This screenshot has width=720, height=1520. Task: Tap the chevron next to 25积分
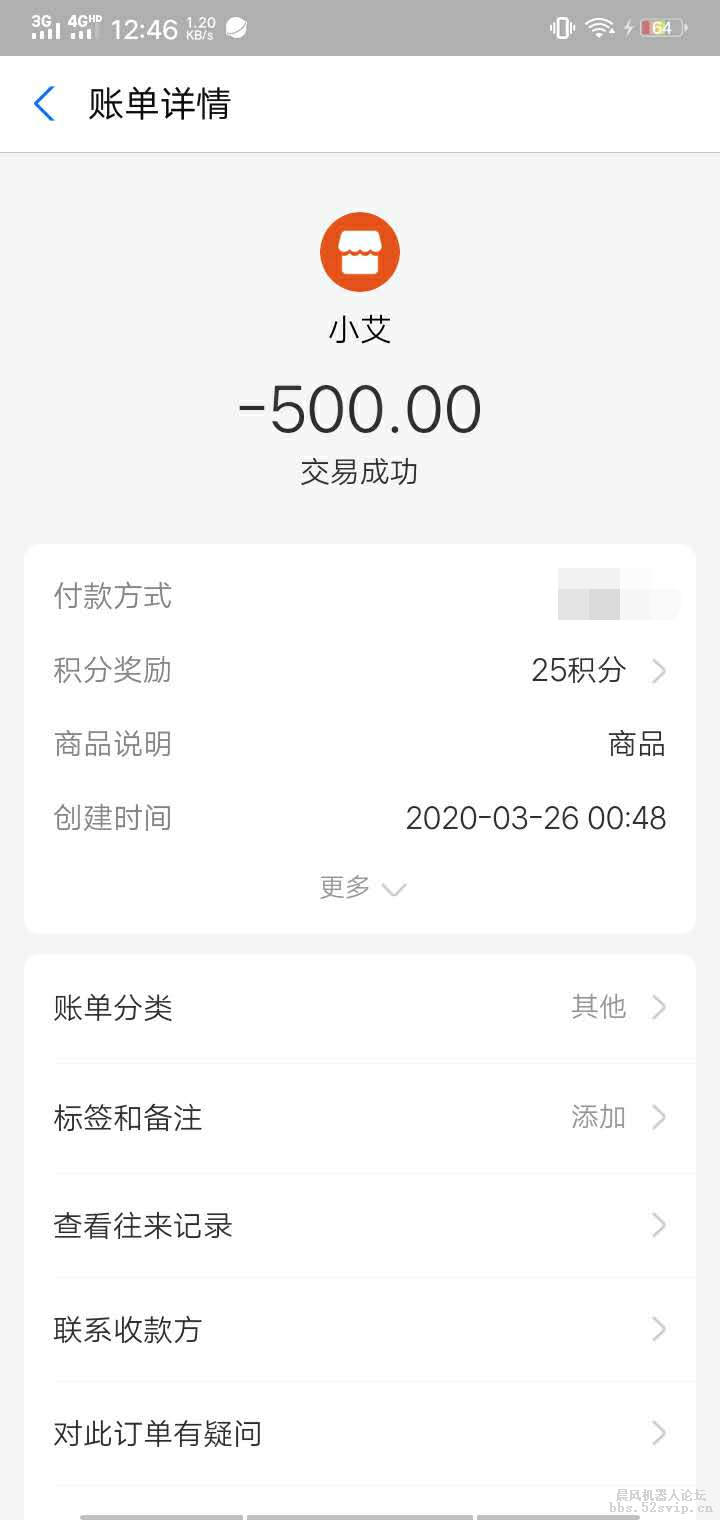659,671
